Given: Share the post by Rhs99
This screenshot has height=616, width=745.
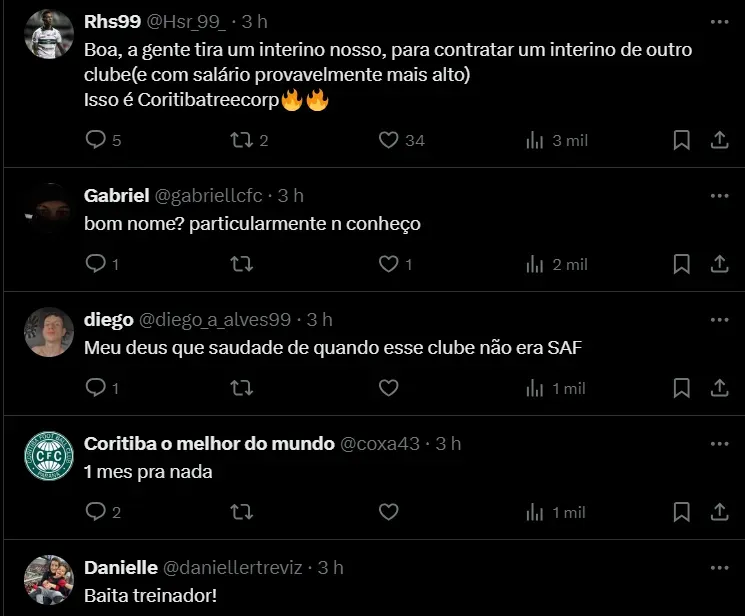Looking at the screenshot, I should [718, 140].
